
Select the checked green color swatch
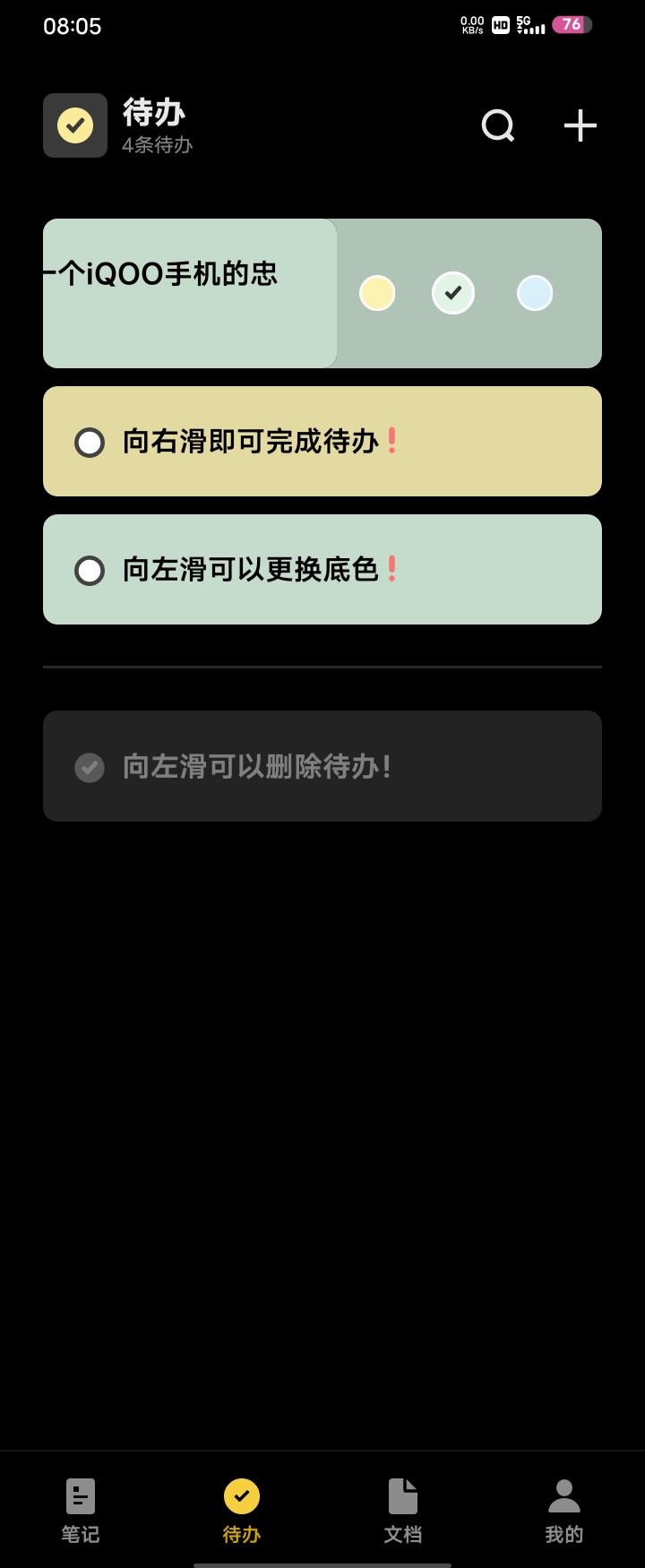[453, 293]
